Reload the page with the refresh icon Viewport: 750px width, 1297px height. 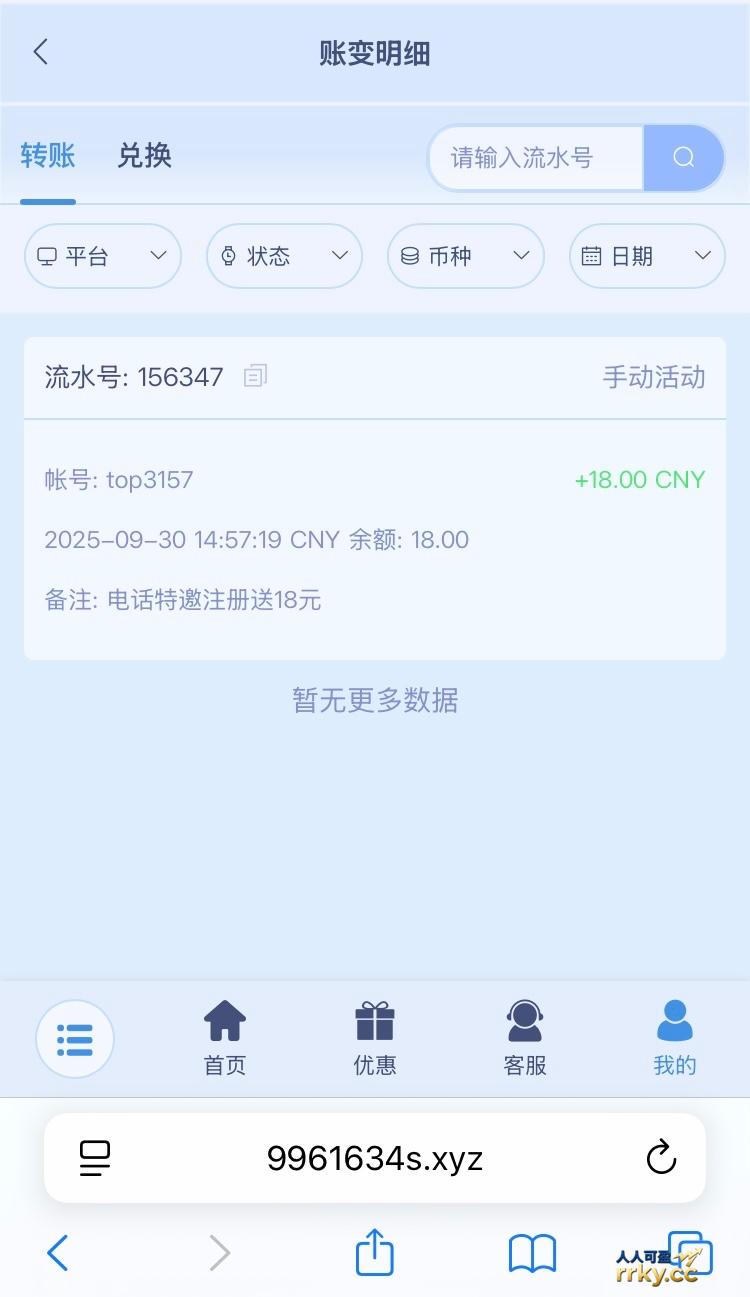click(x=662, y=1158)
